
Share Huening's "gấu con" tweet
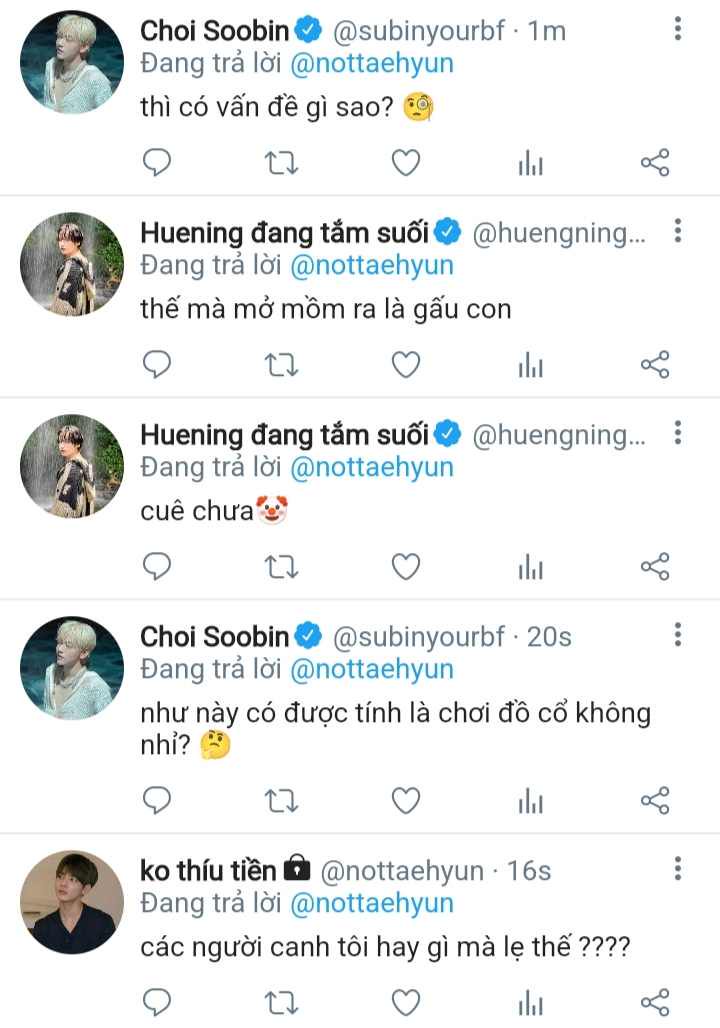click(x=654, y=365)
